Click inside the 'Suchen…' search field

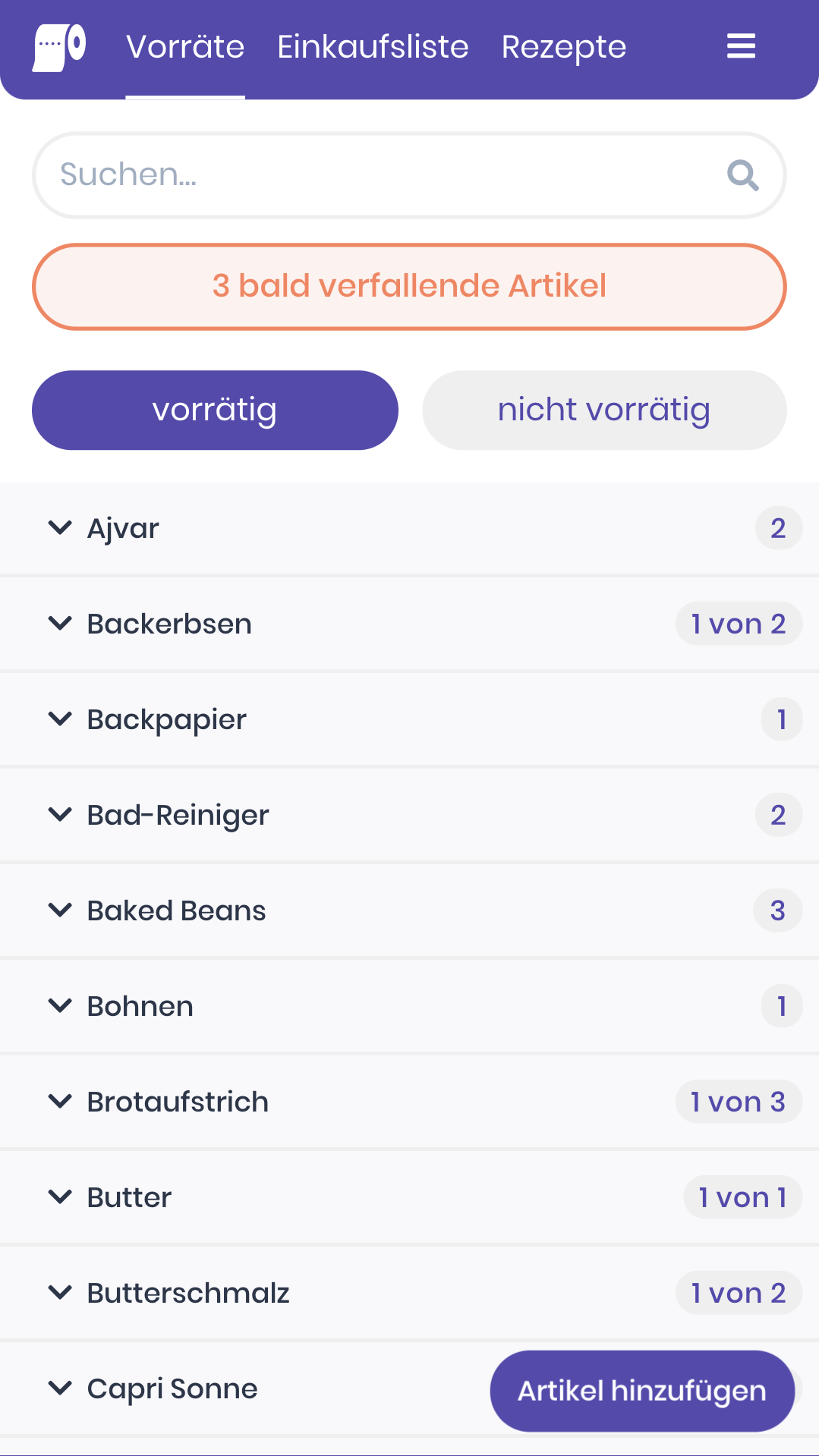click(x=304, y=175)
